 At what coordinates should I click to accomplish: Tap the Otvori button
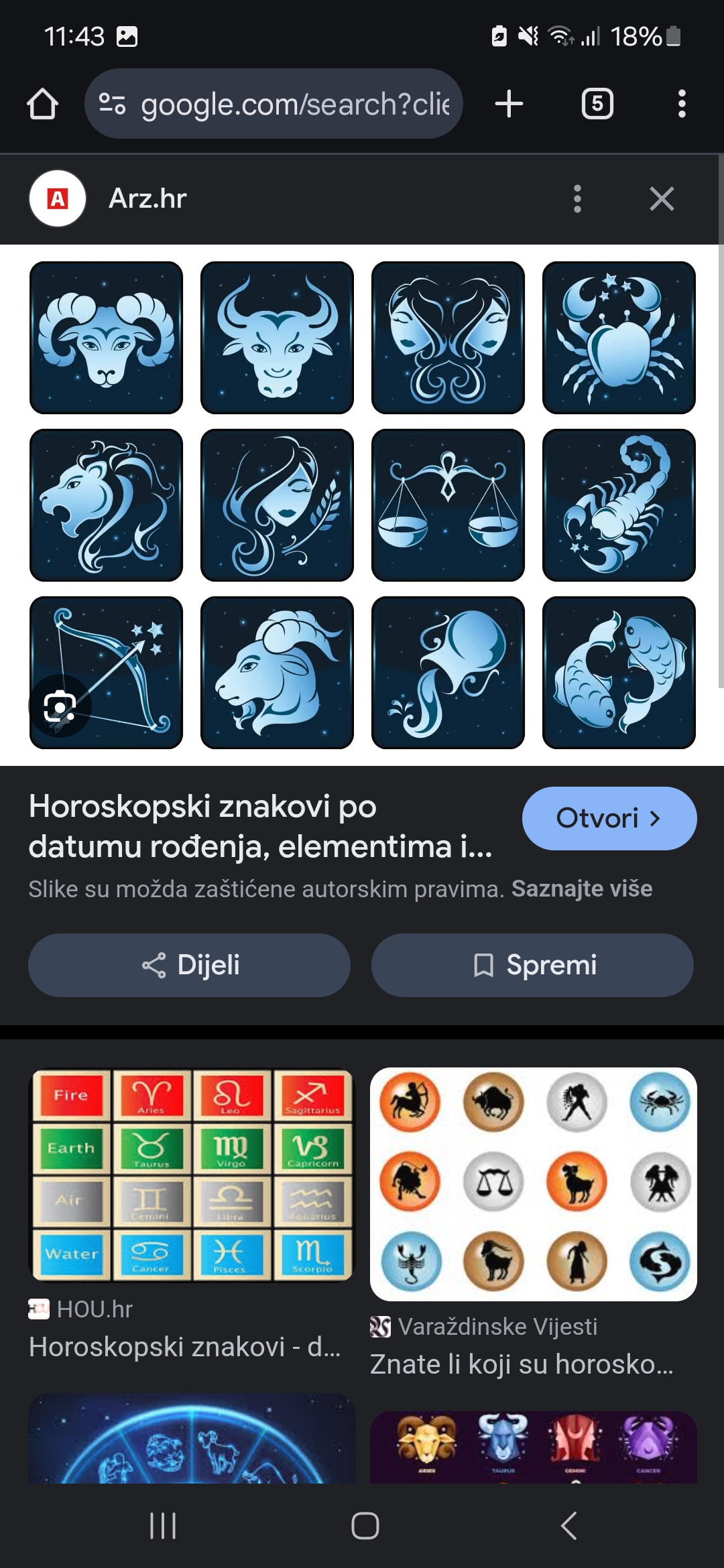(609, 818)
